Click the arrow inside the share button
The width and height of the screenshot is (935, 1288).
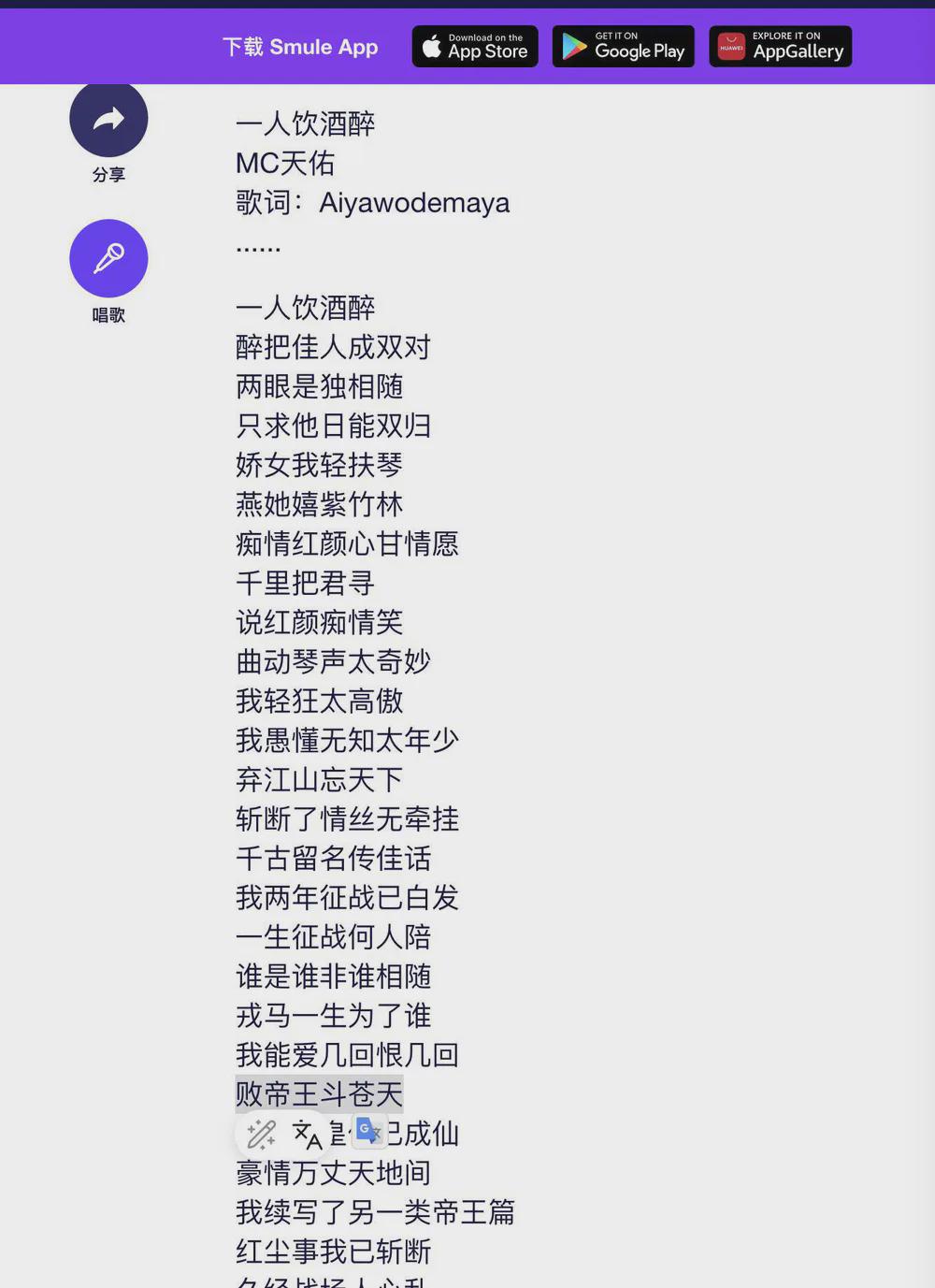tap(108, 118)
